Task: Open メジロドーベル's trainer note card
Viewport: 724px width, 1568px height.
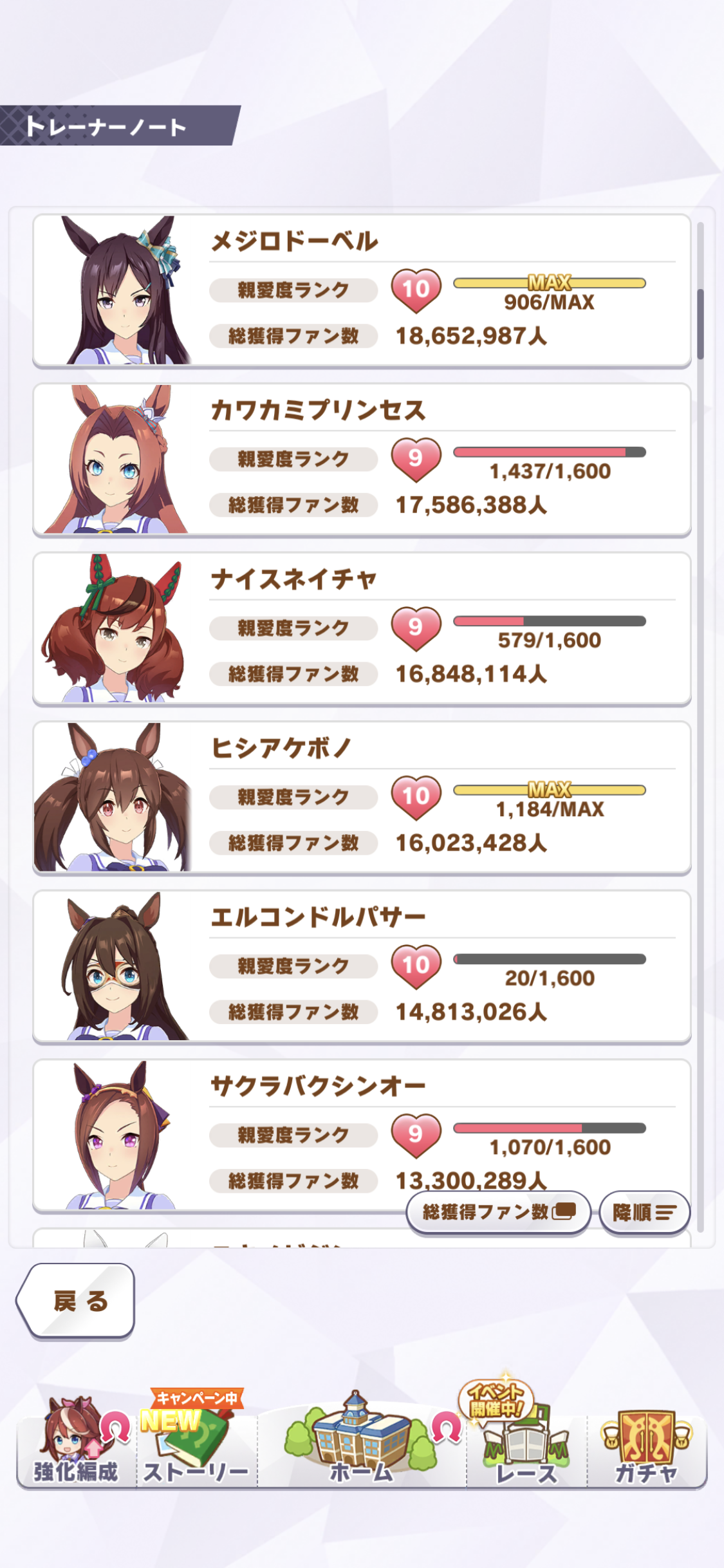Action: (362, 291)
